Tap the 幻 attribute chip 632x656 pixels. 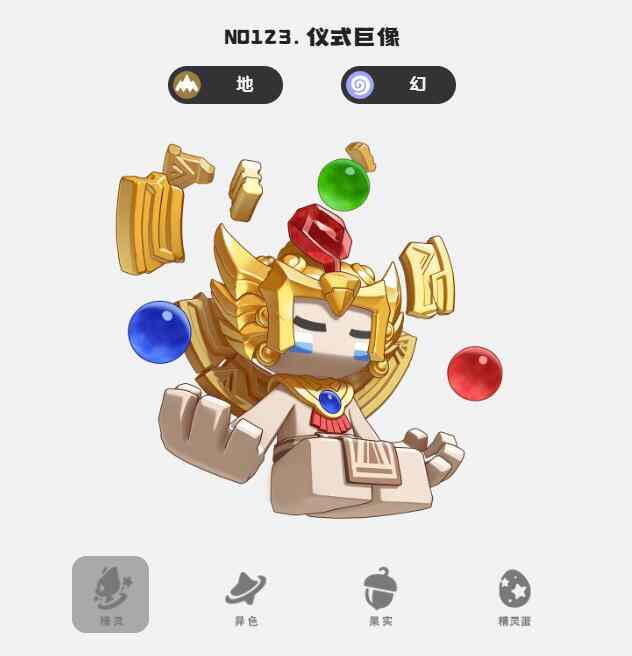(x=398, y=85)
